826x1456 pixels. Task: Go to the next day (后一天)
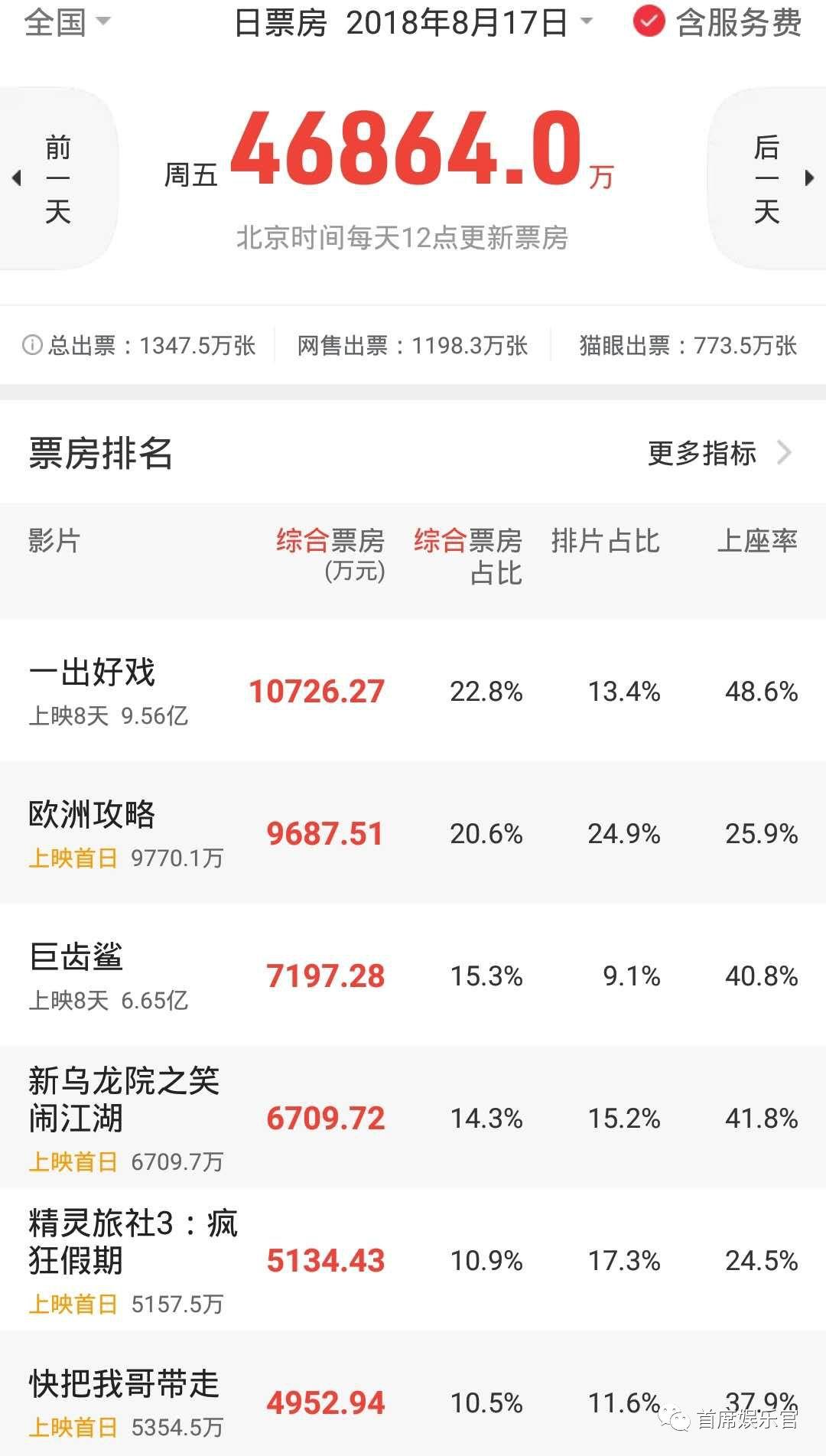[769, 179]
